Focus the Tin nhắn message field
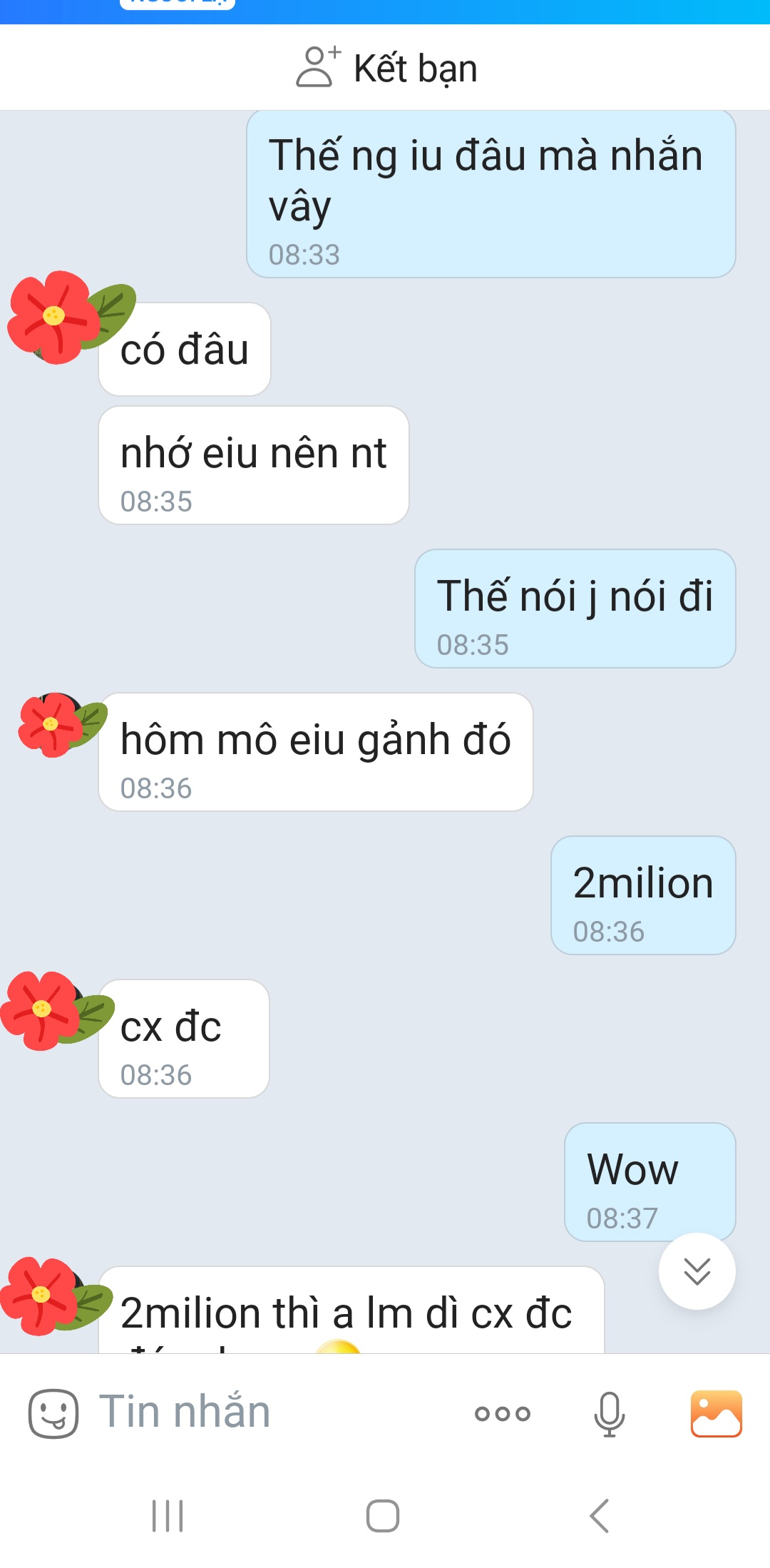 [271, 1412]
